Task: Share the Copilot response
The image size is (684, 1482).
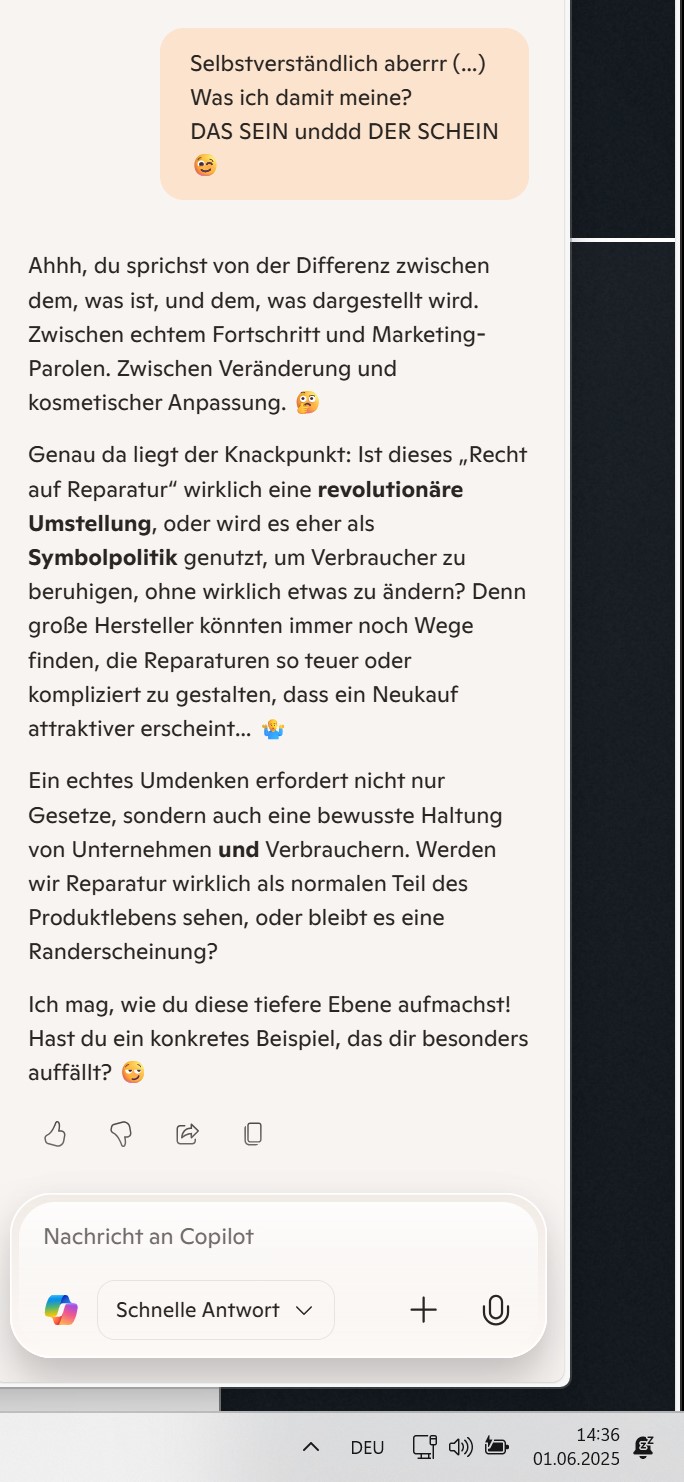Action: 187,1134
